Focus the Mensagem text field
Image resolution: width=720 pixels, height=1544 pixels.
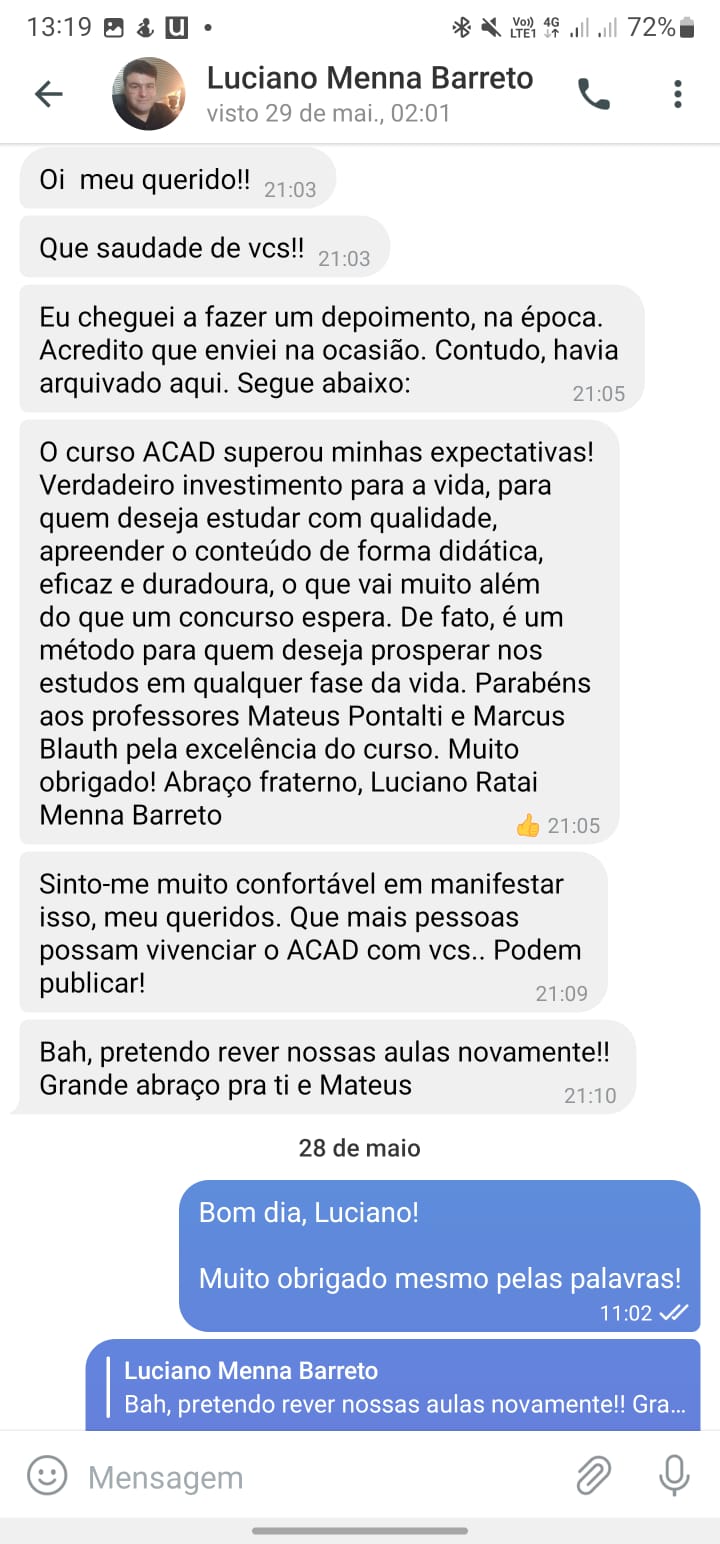320,1477
